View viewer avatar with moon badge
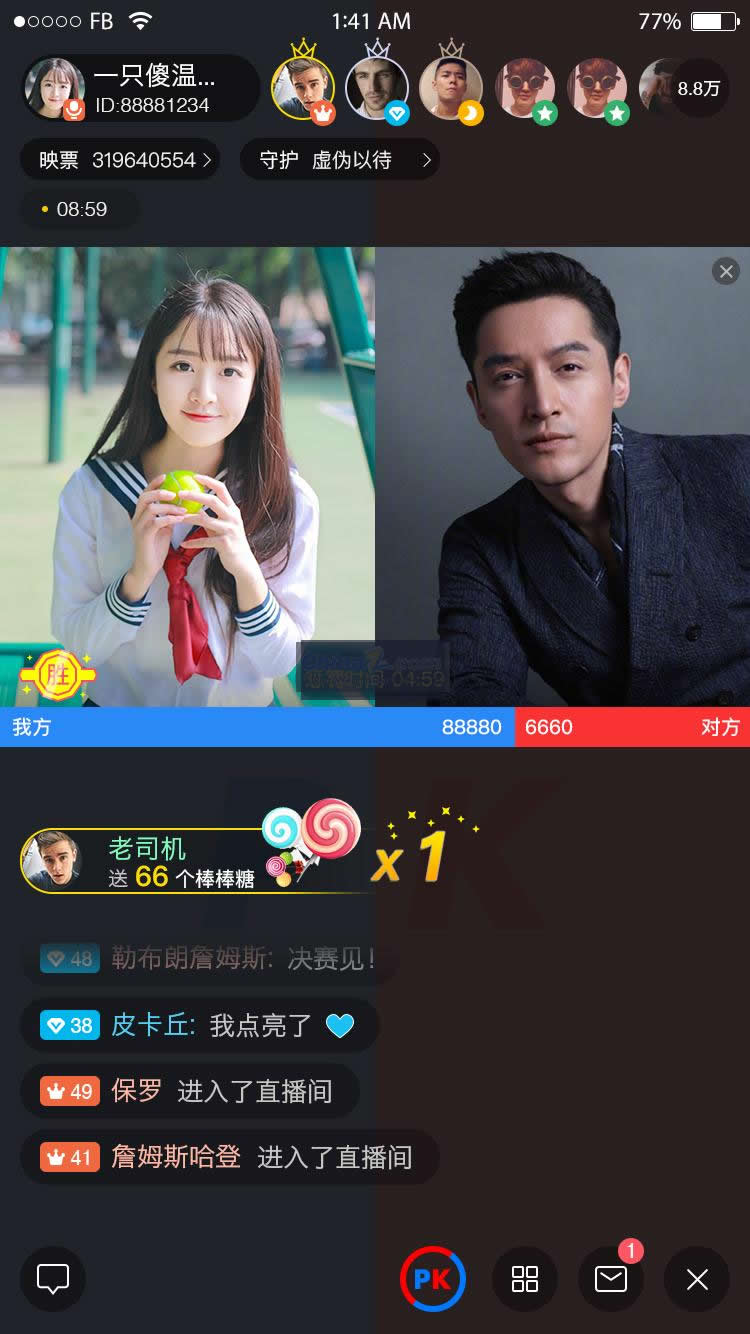Viewport: 750px width, 1334px height. (x=451, y=88)
